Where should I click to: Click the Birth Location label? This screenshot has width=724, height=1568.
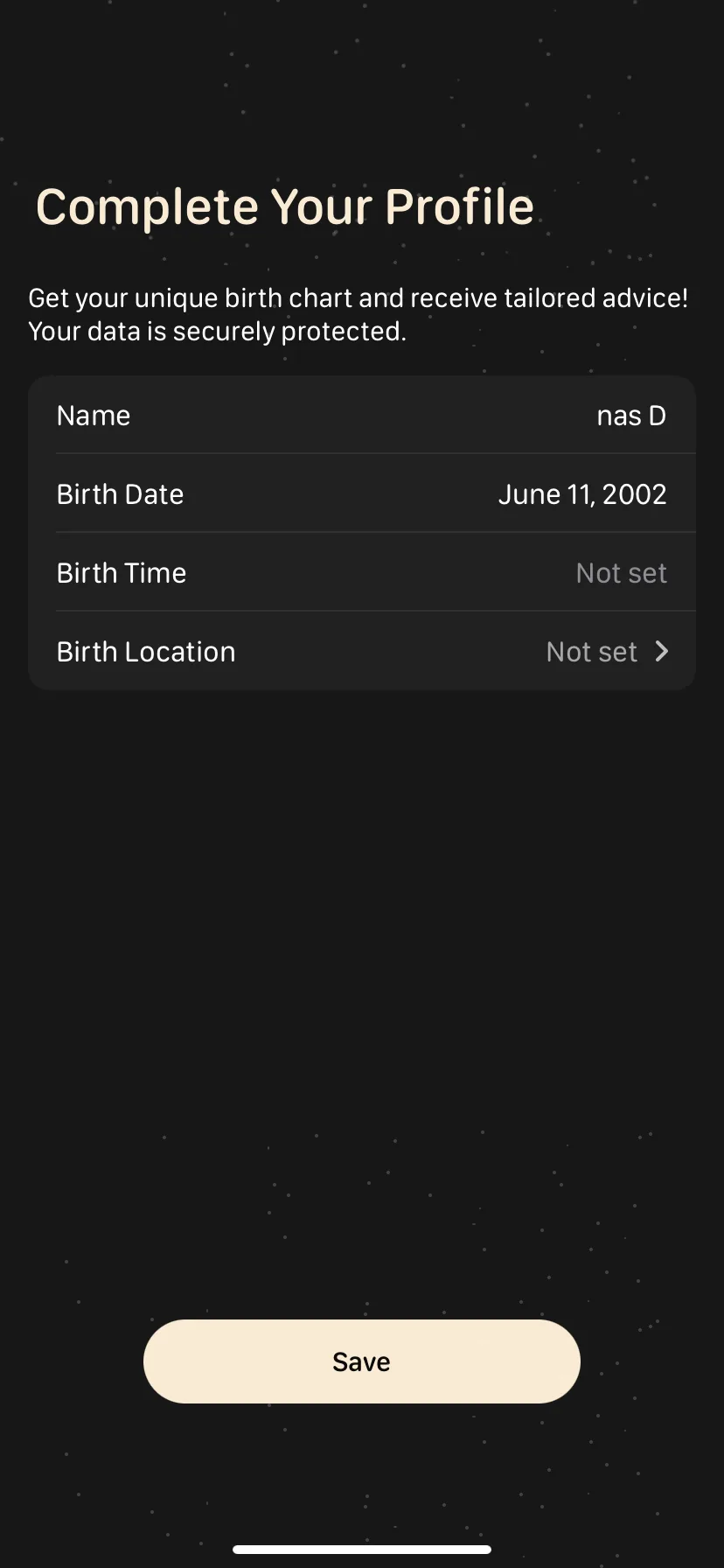click(x=145, y=651)
